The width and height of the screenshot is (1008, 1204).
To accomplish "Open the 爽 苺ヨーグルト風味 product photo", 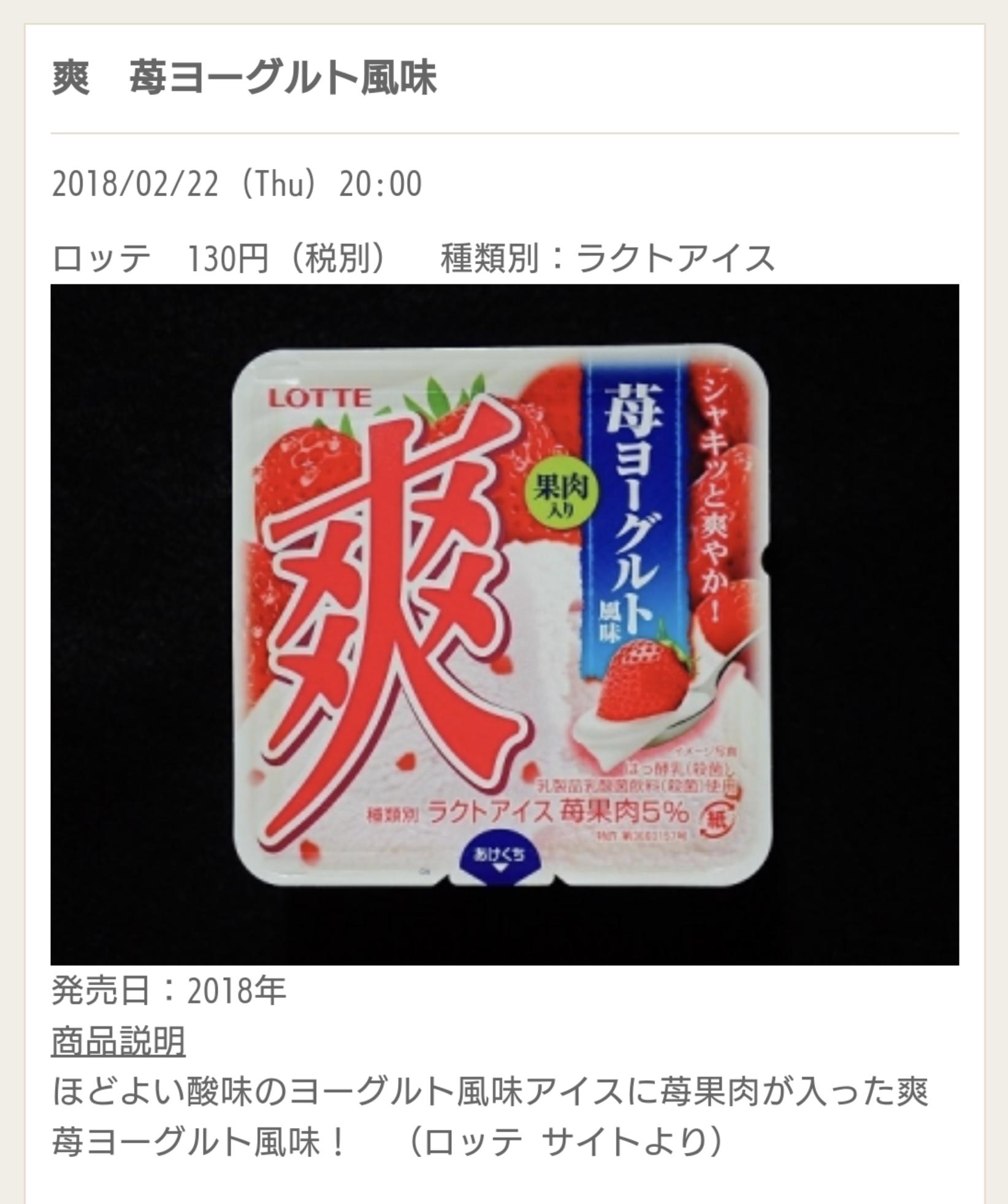I will point(504,623).
